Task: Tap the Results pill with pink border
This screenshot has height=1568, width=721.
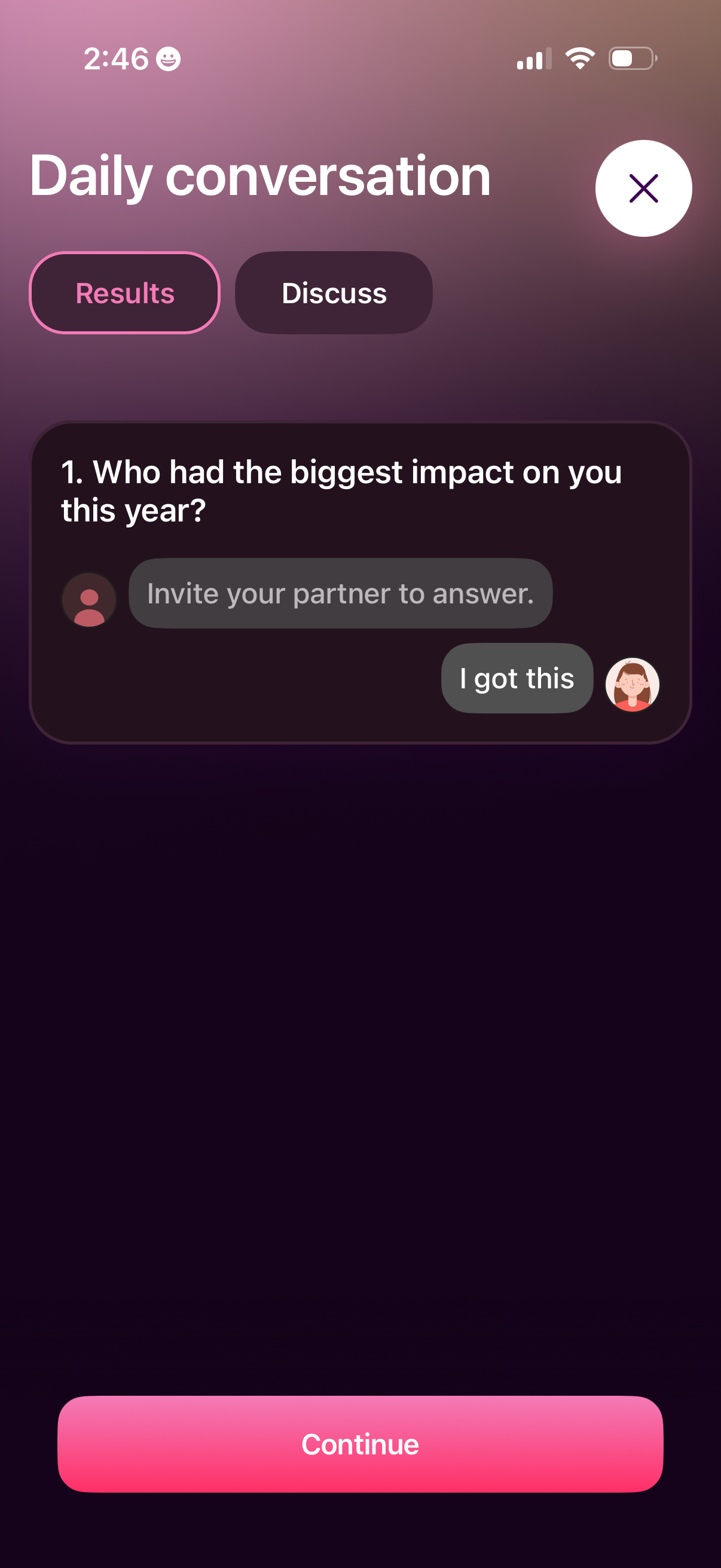Action: 124,293
